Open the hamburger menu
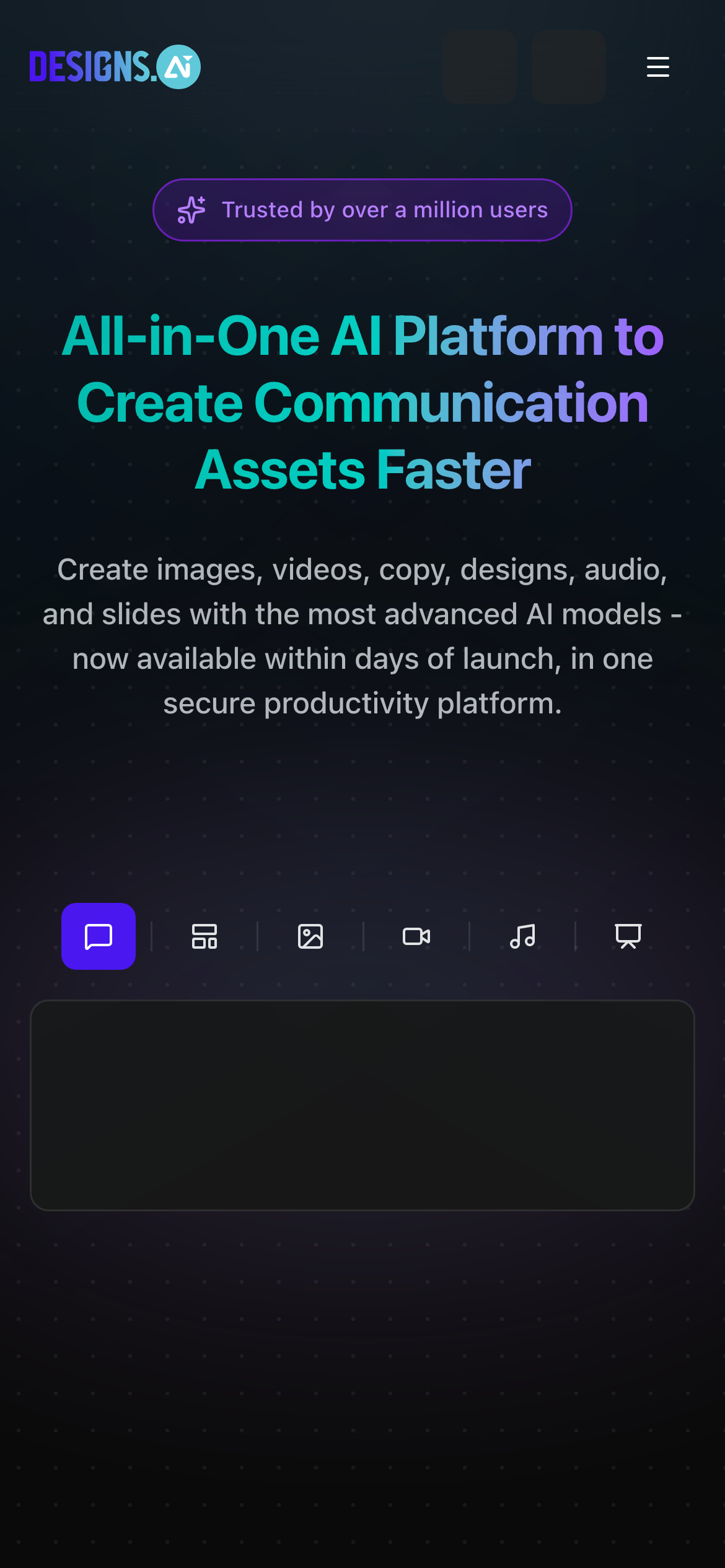The image size is (725, 1568). point(657,67)
